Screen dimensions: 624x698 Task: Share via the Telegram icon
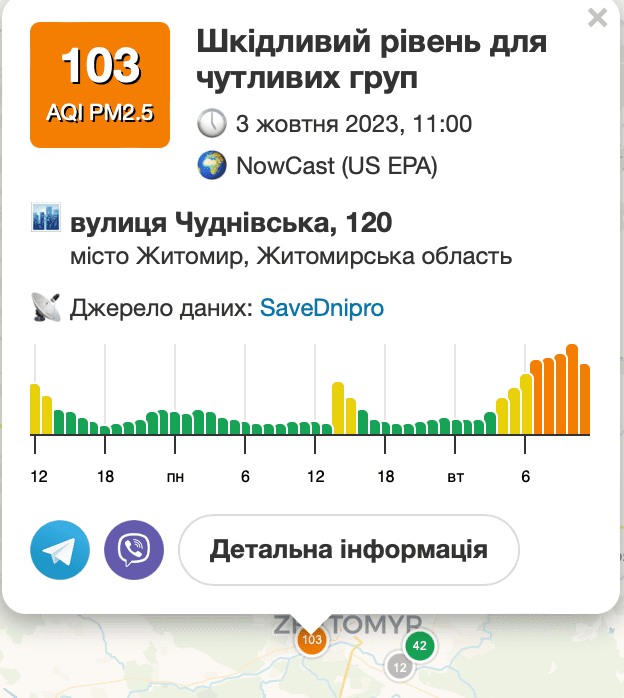60,550
